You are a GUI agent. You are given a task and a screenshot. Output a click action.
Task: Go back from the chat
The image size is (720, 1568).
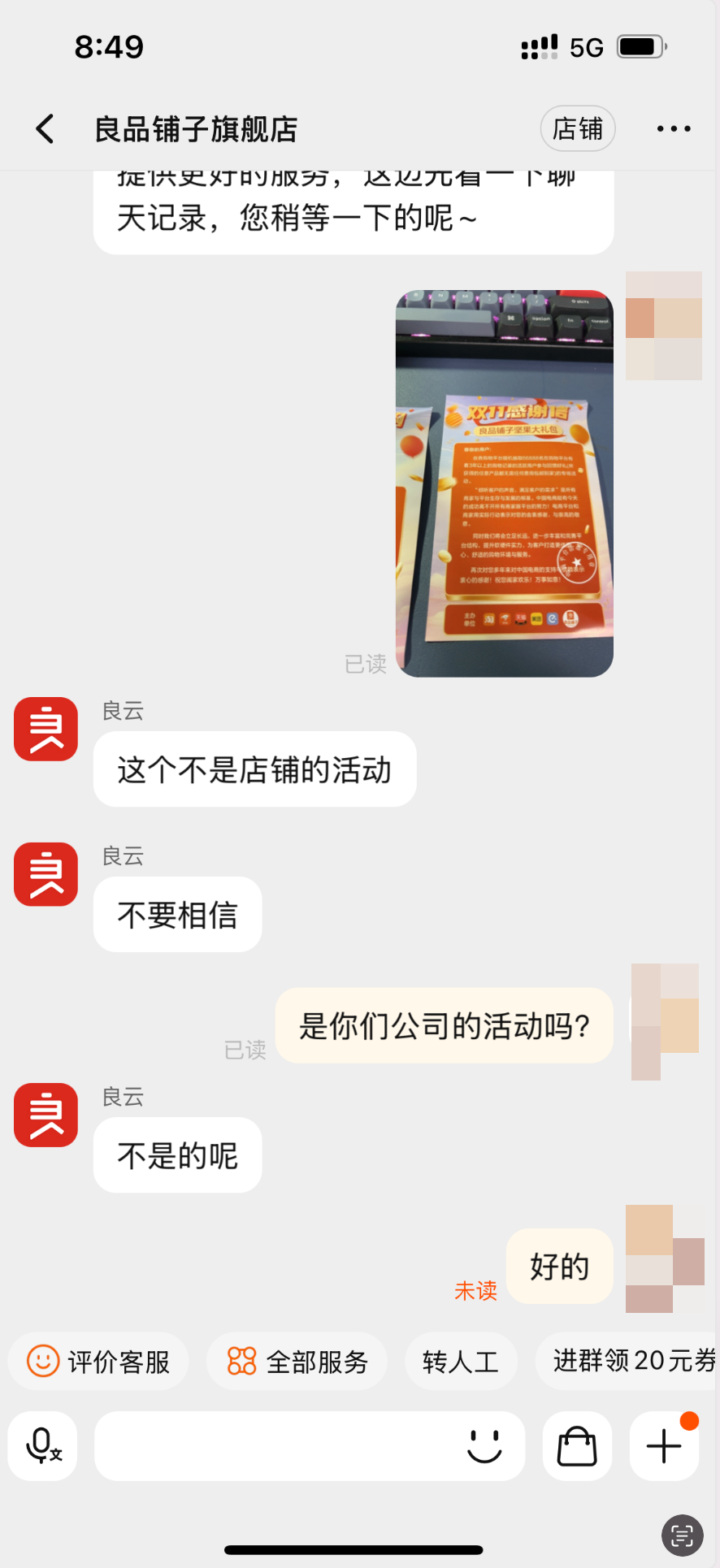pos(46,129)
